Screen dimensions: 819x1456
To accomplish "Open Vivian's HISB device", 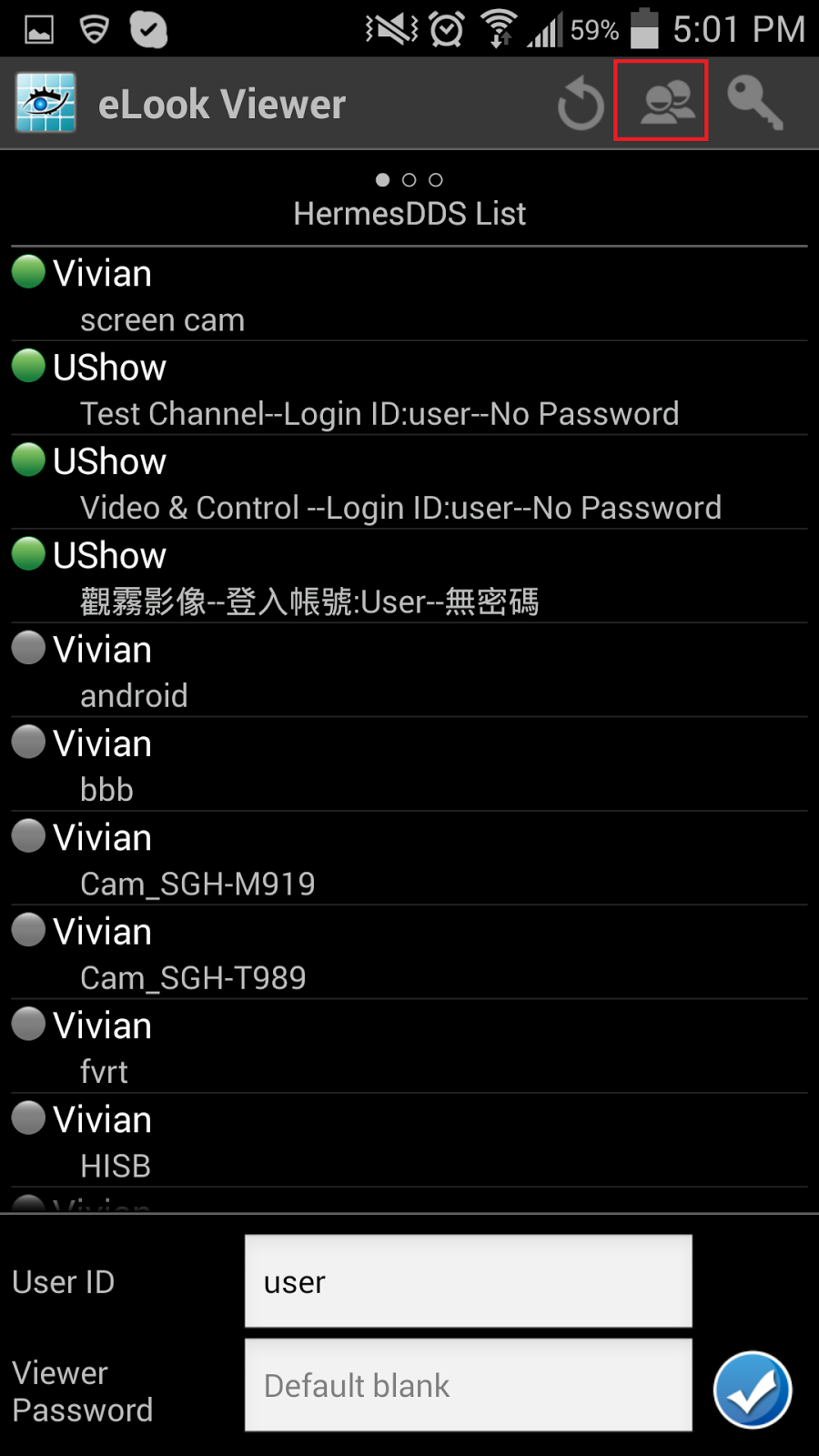I will pos(409,1140).
